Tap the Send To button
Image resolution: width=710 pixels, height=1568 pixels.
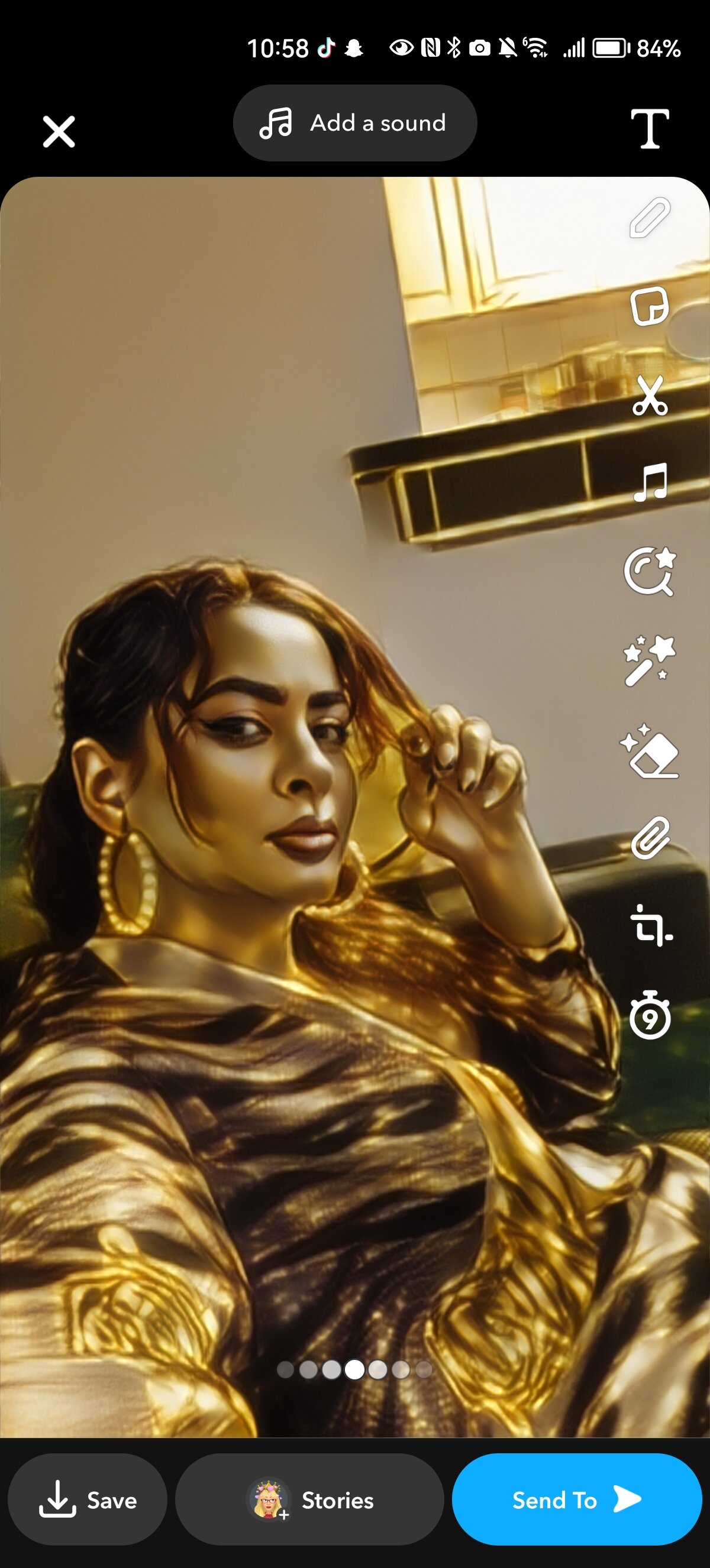point(576,1500)
